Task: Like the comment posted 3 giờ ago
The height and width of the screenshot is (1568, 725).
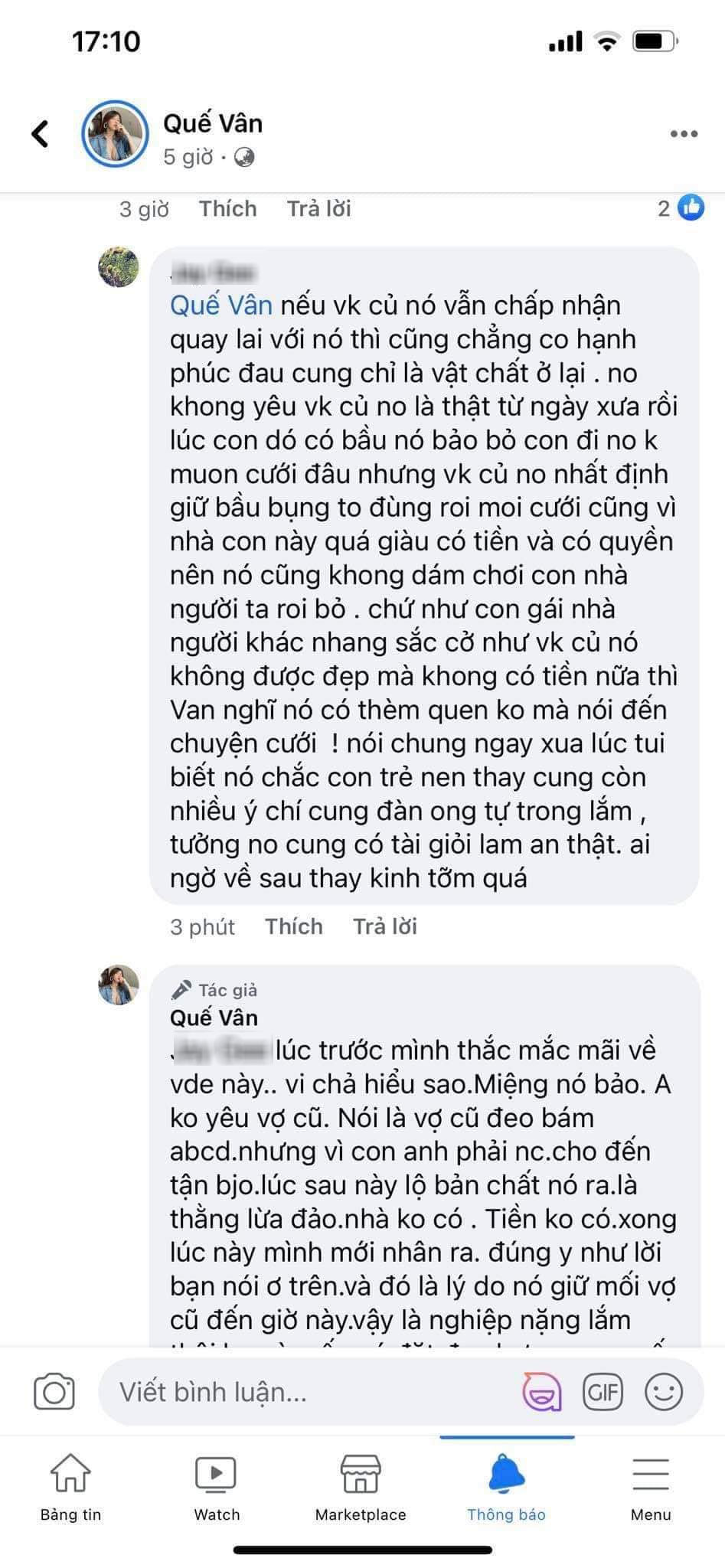Action: click(x=227, y=208)
